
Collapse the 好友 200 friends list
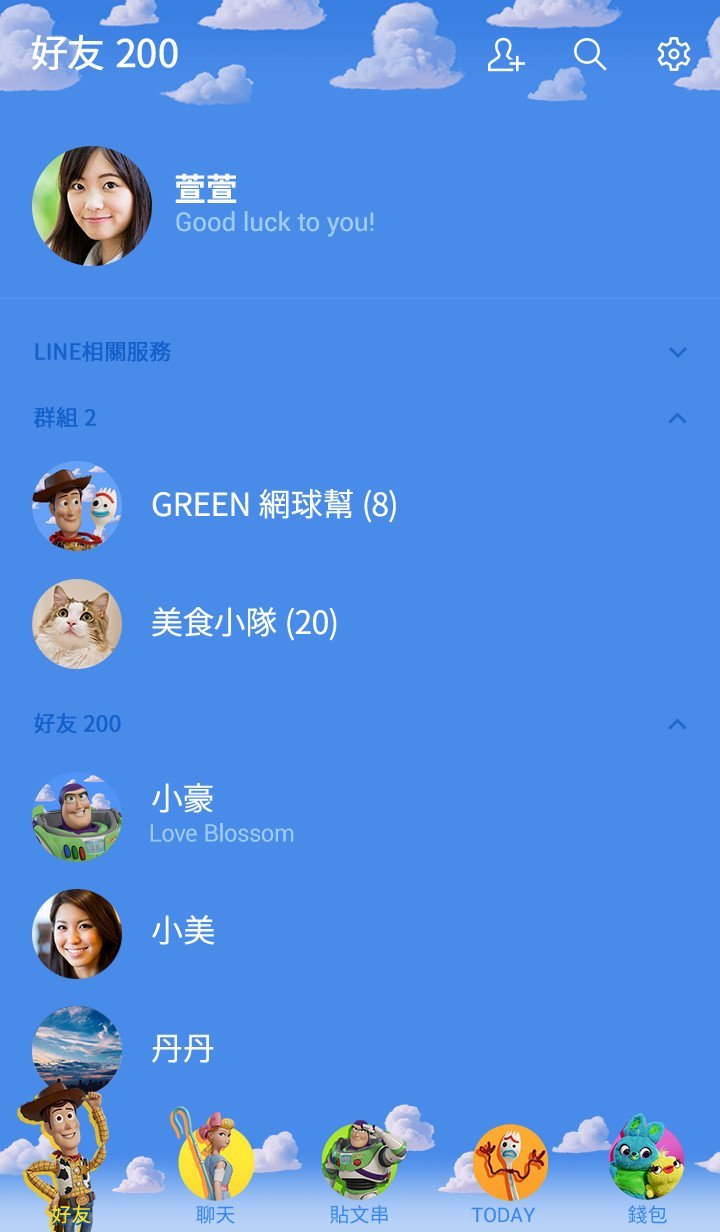(677, 724)
